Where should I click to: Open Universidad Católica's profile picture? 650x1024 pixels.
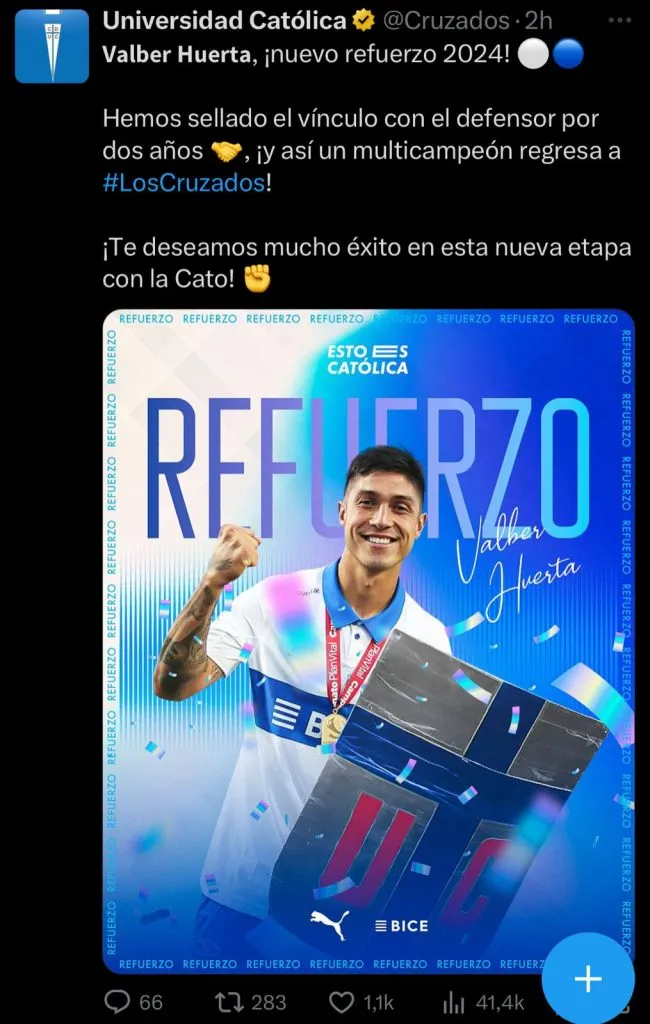(x=52, y=45)
